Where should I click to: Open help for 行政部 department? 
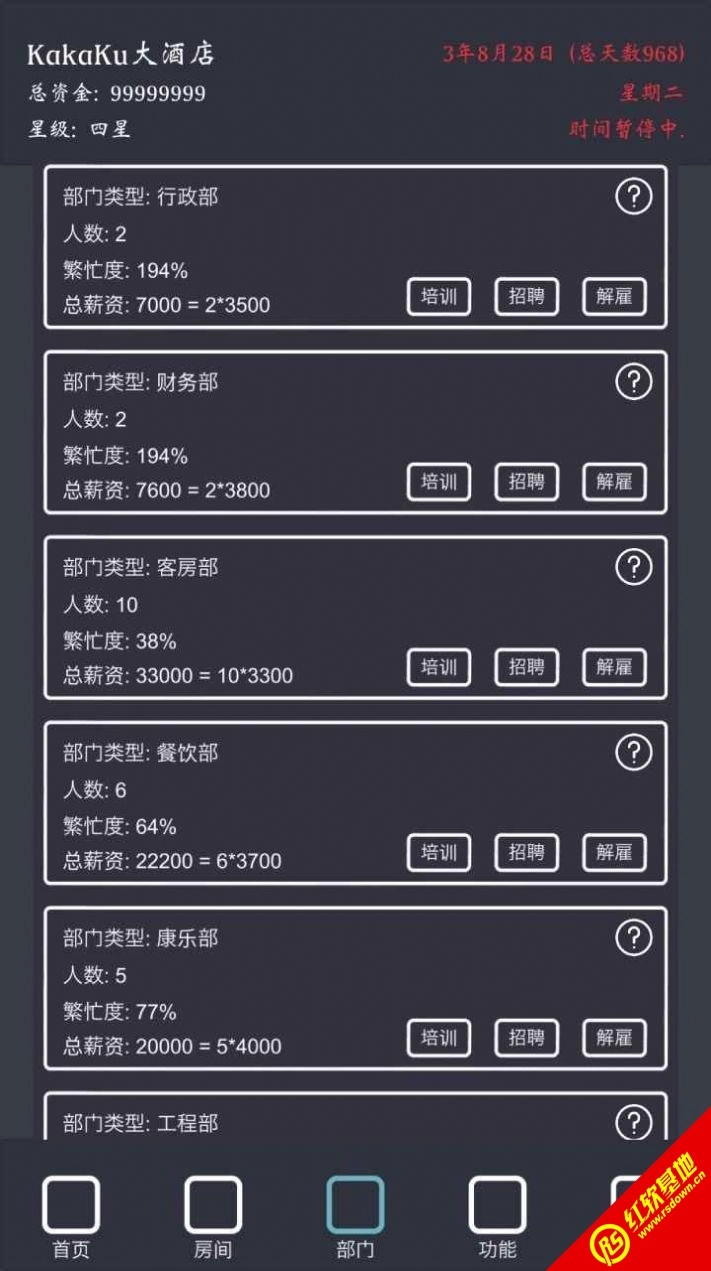pyautogui.click(x=633, y=197)
